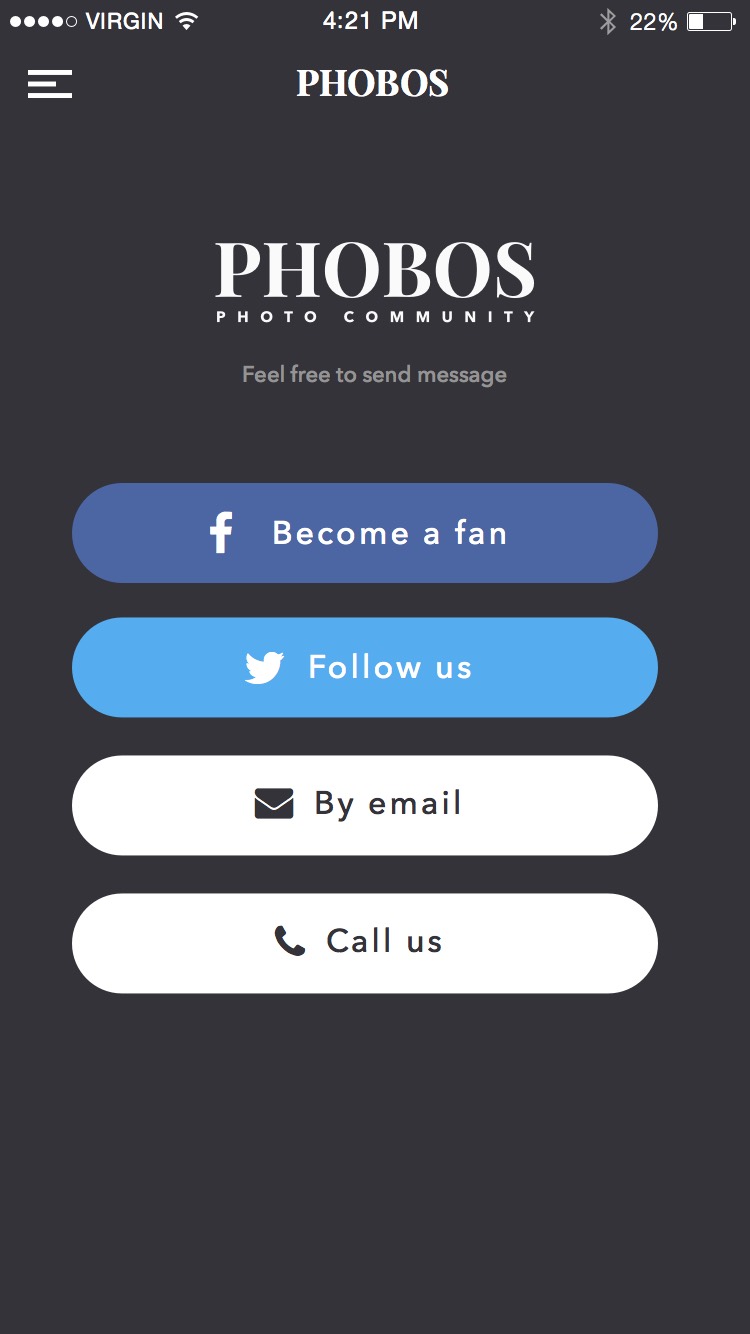Choose the Call us button
Screen dimensions: 750x1334
tap(365, 943)
